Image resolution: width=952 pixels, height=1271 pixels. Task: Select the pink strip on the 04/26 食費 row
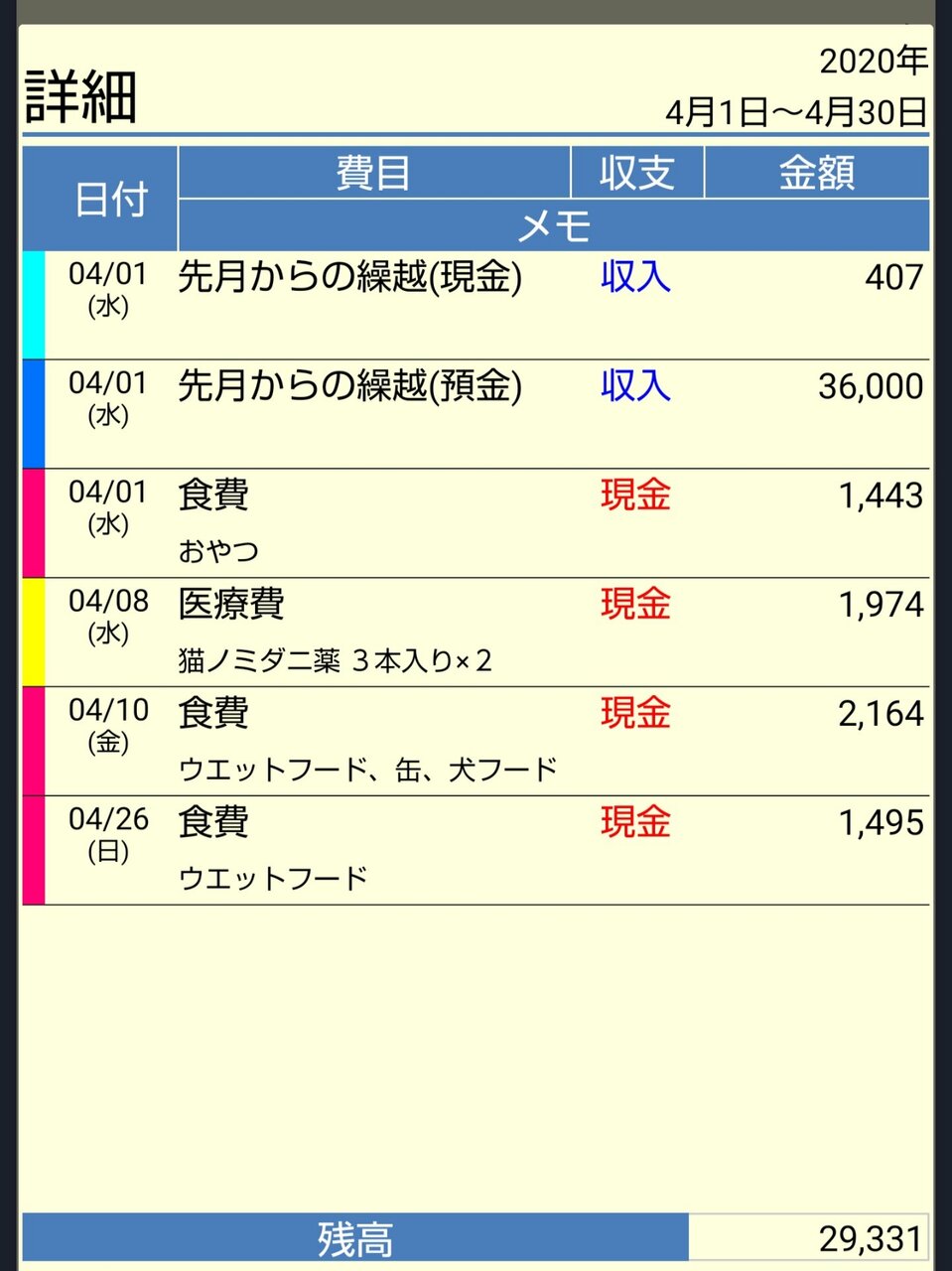tap(33, 849)
